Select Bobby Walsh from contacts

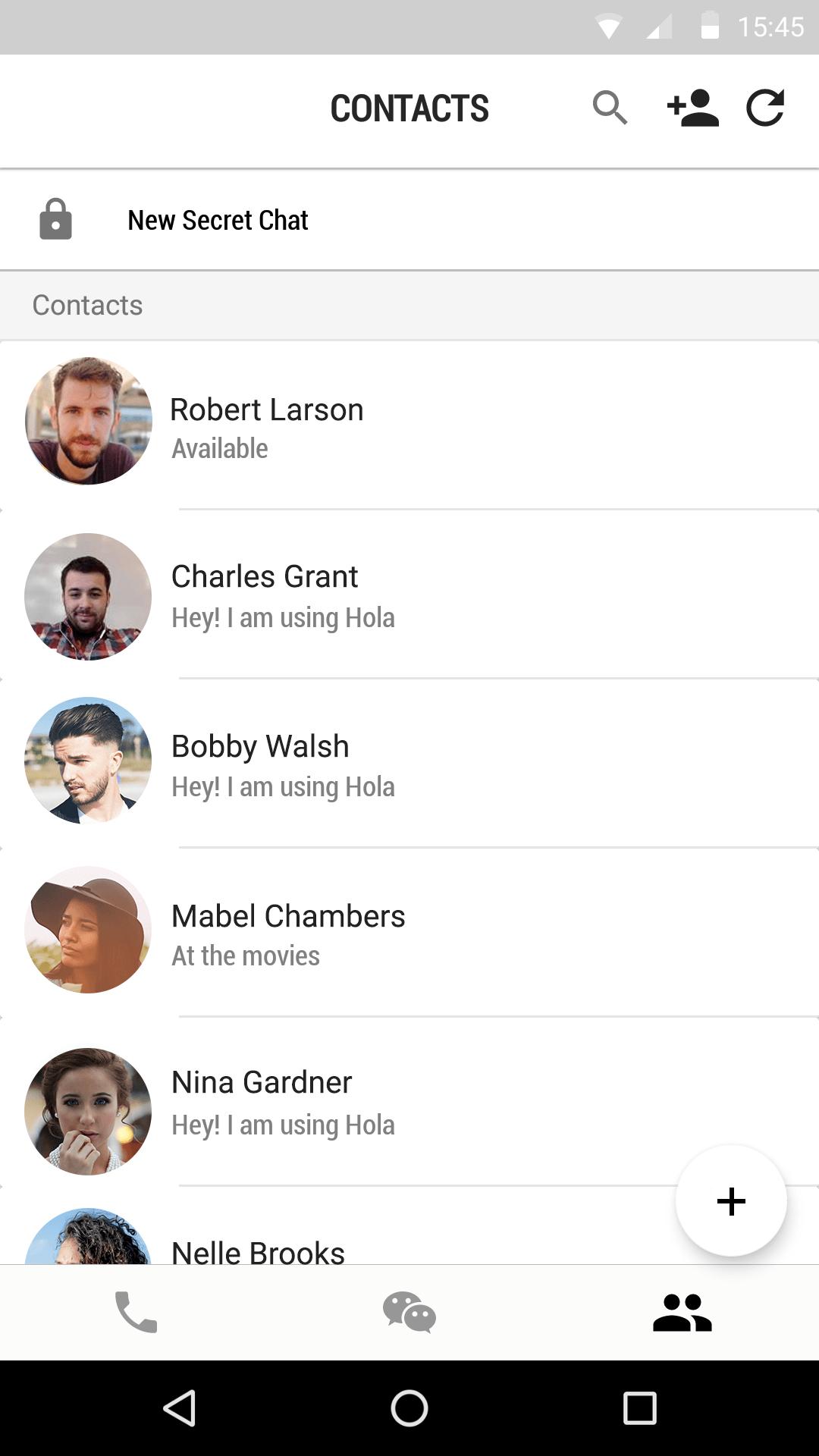pyautogui.click(x=260, y=764)
